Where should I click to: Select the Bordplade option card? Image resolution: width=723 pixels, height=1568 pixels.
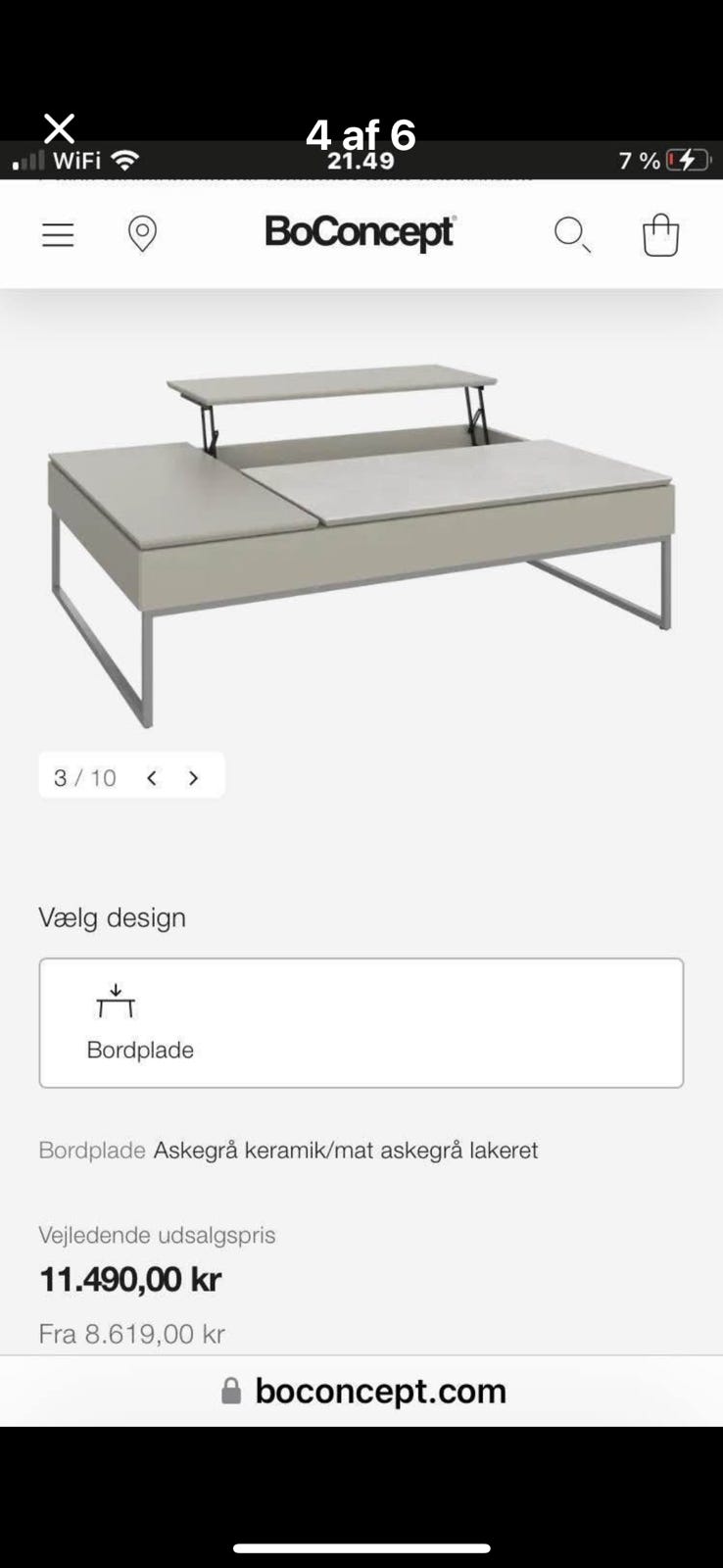click(x=361, y=1022)
